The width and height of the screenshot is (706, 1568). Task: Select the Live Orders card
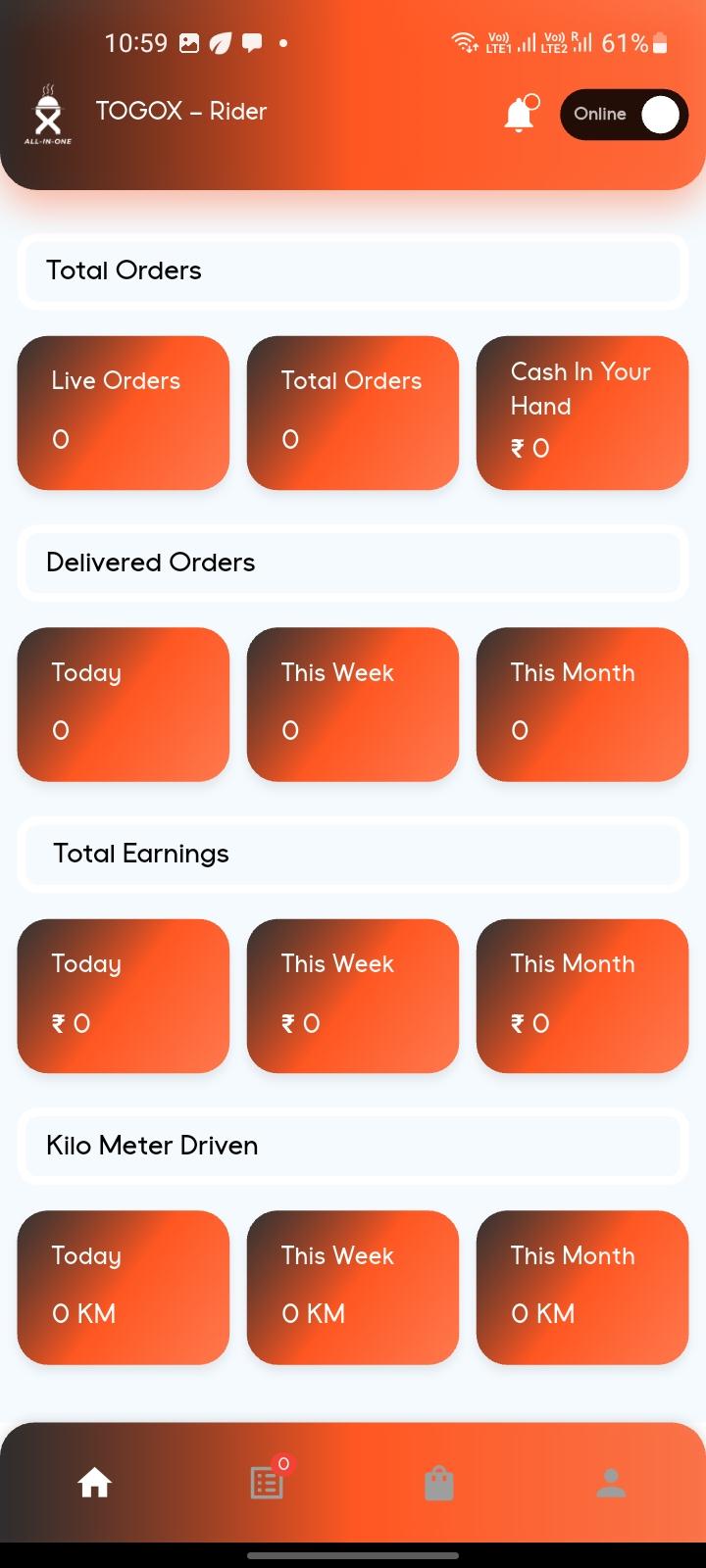point(123,412)
